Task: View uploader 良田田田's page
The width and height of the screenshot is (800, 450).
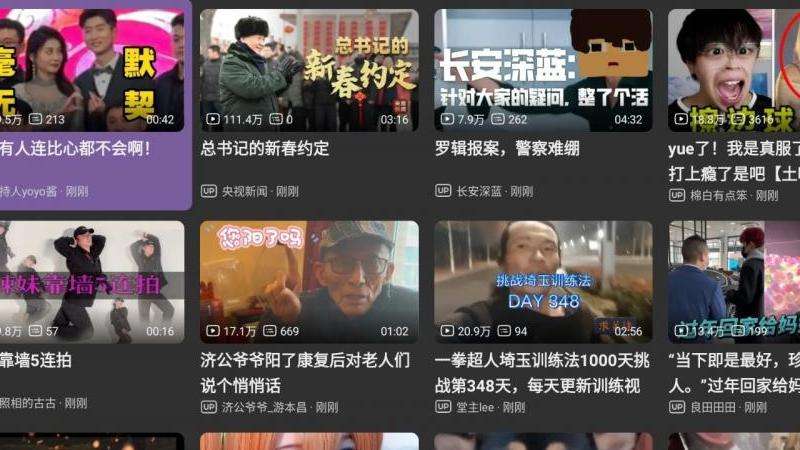Action: [712, 407]
